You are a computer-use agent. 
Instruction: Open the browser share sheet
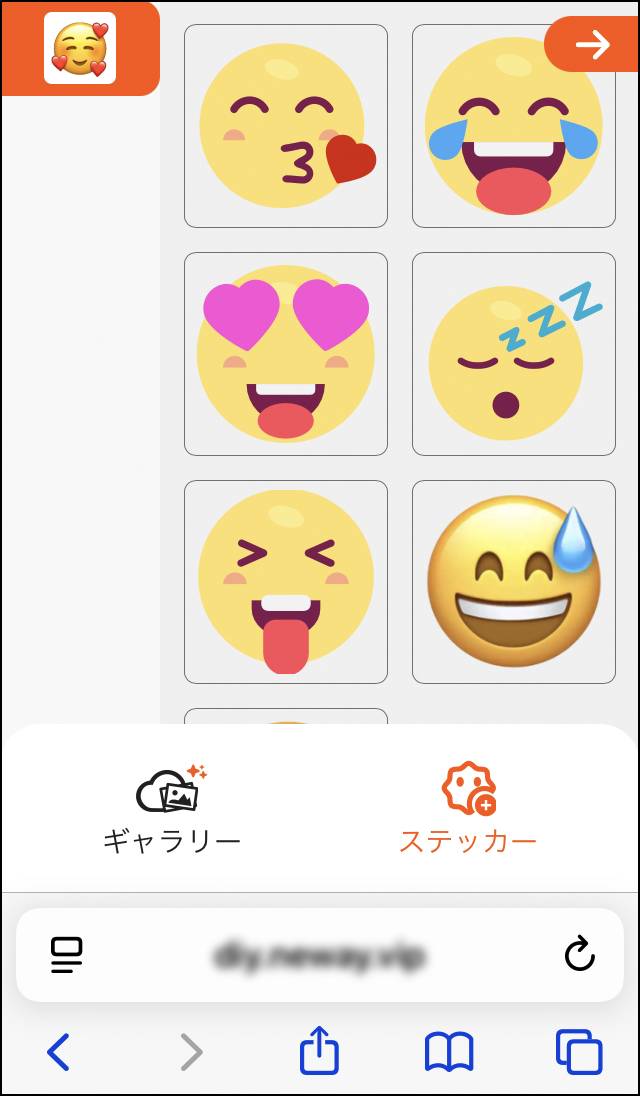tap(320, 1052)
